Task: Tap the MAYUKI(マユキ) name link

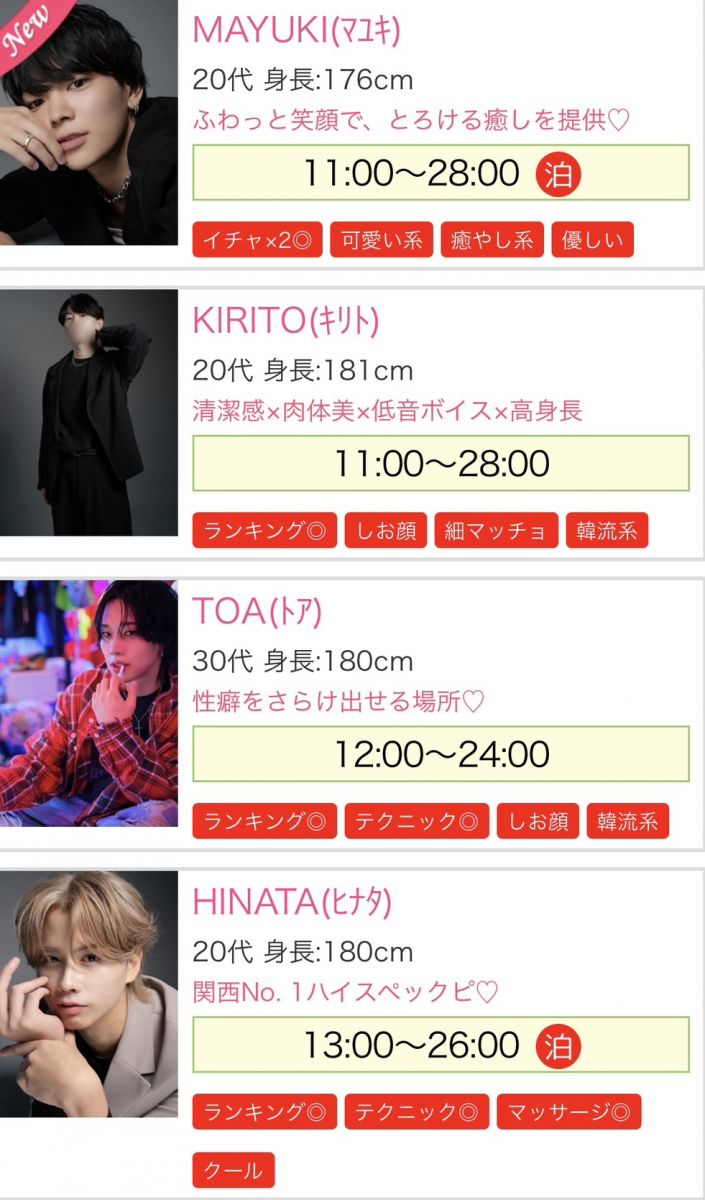Action: click(296, 30)
